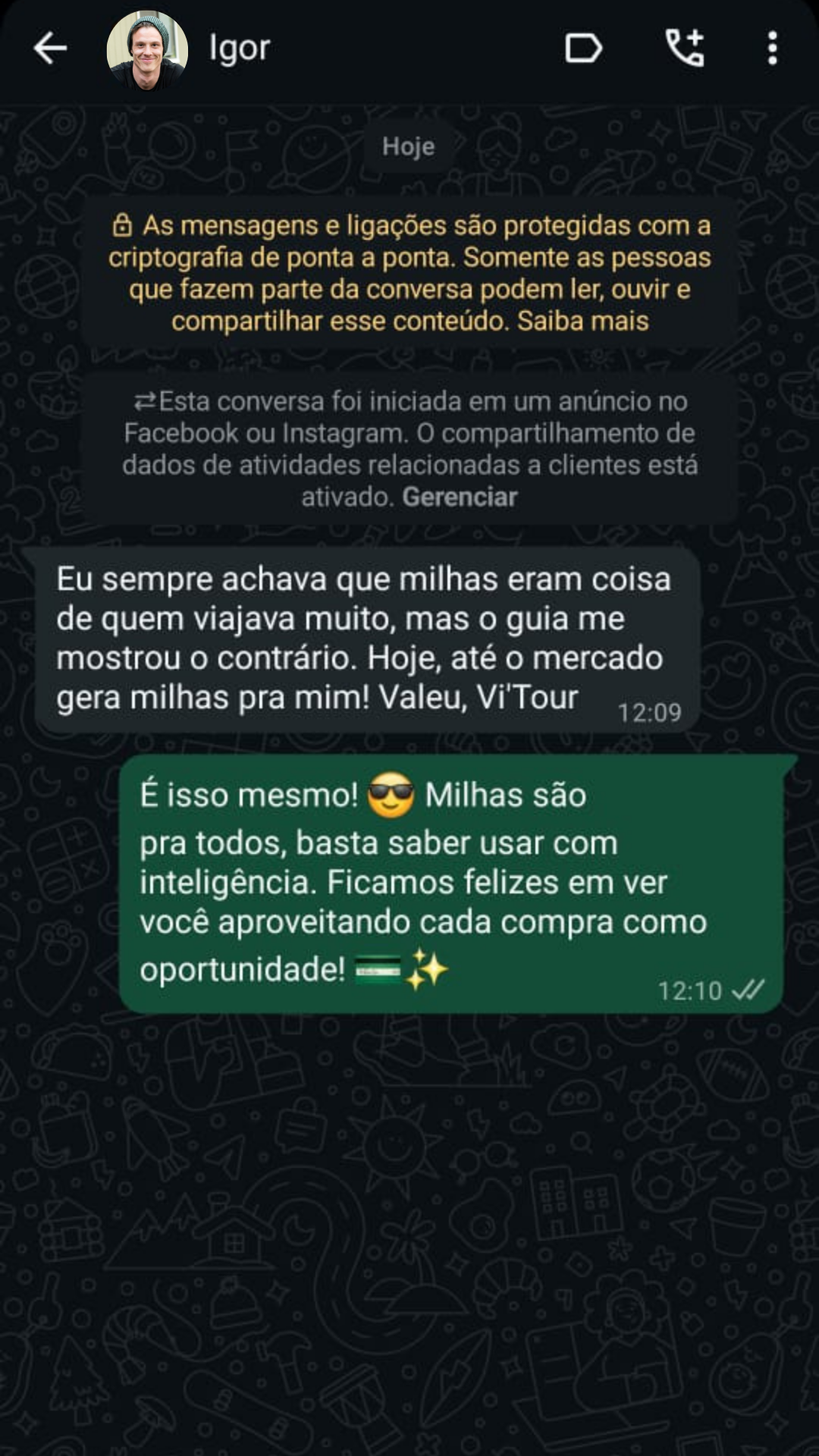Go back from Igor's chat
Screen dimensions: 819x1456
[50, 49]
